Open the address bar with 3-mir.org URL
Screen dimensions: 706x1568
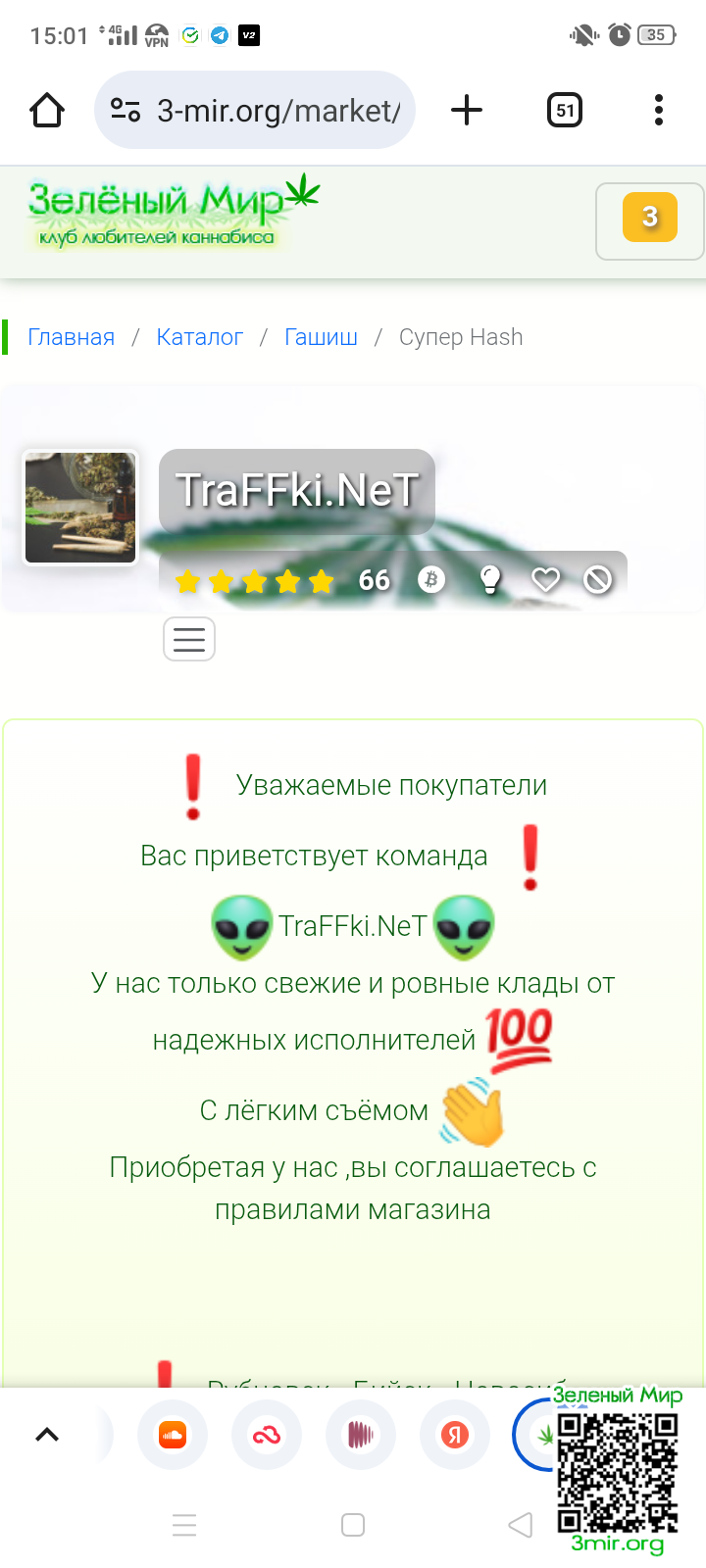click(x=255, y=110)
